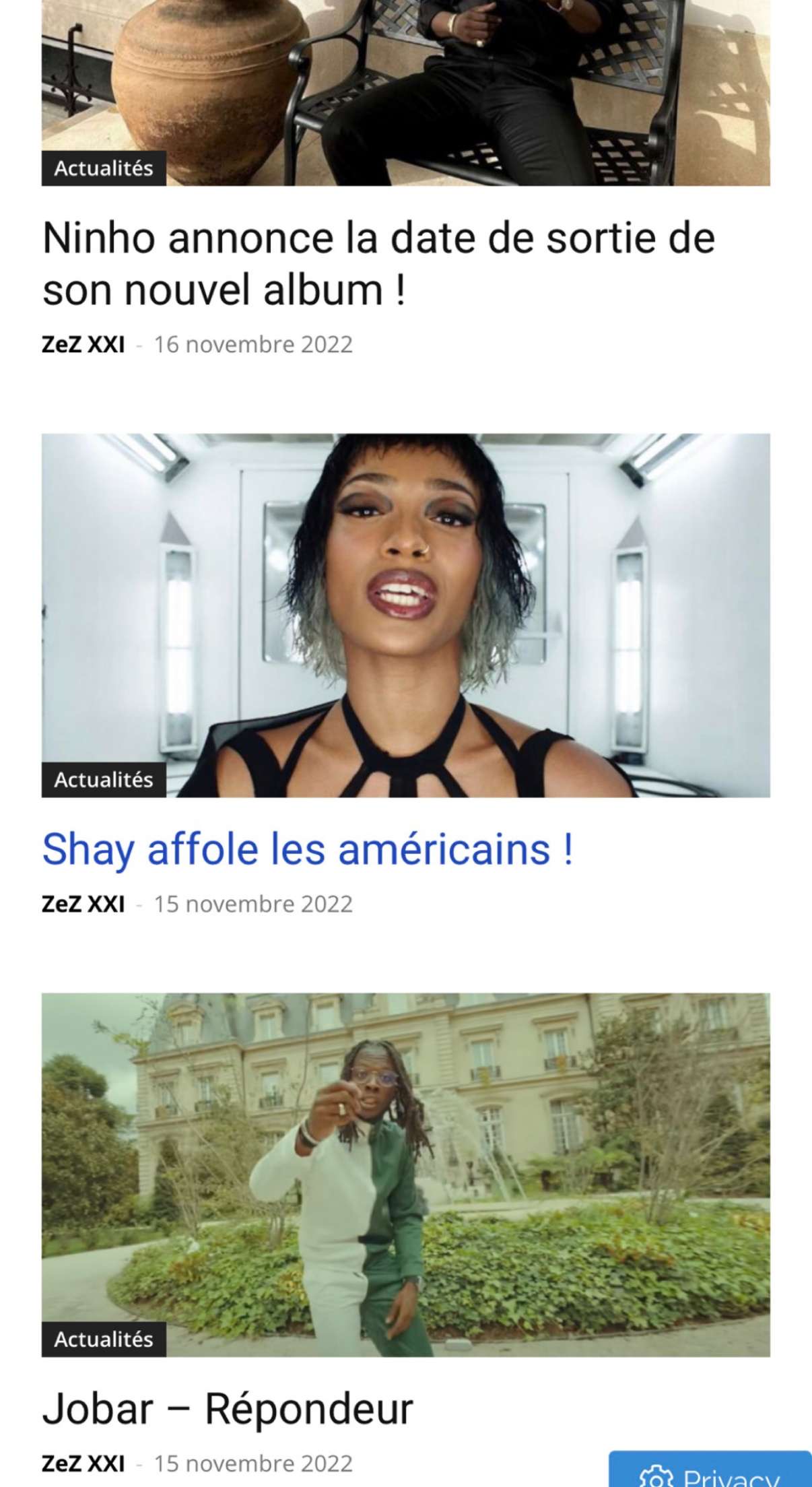
Task: Open the Jobar video thumbnail
Action: (405, 1175)
